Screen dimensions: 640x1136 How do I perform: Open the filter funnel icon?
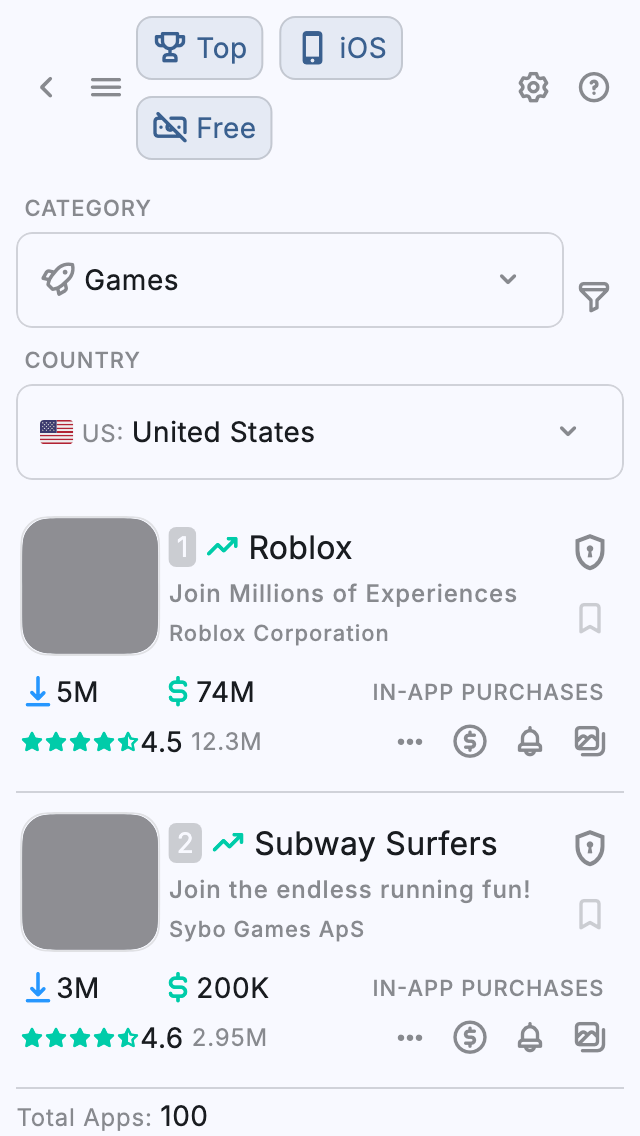[x=594, y=296]
